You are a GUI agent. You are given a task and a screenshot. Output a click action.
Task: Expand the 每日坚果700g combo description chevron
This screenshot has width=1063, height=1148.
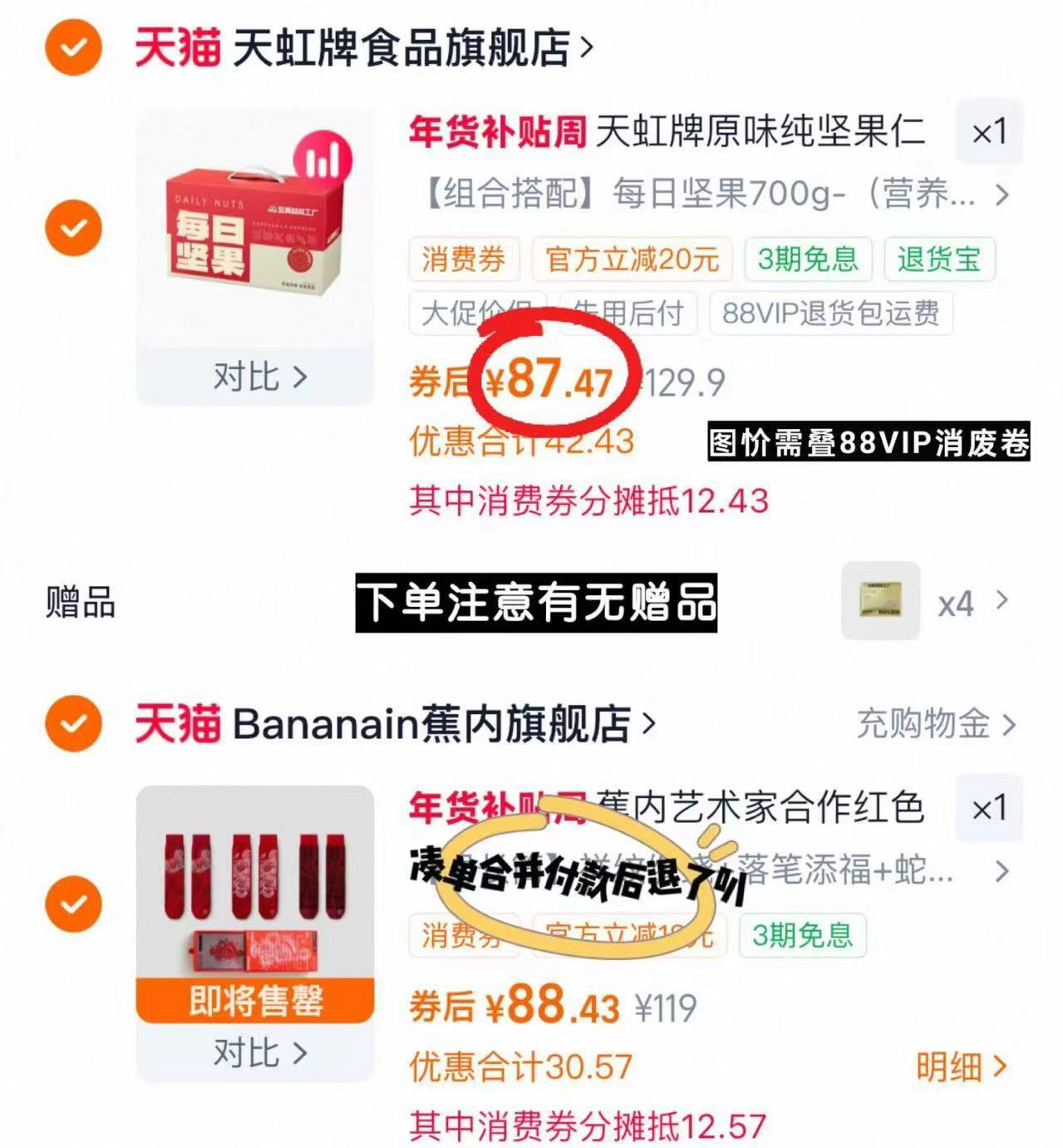[1001, 196]
